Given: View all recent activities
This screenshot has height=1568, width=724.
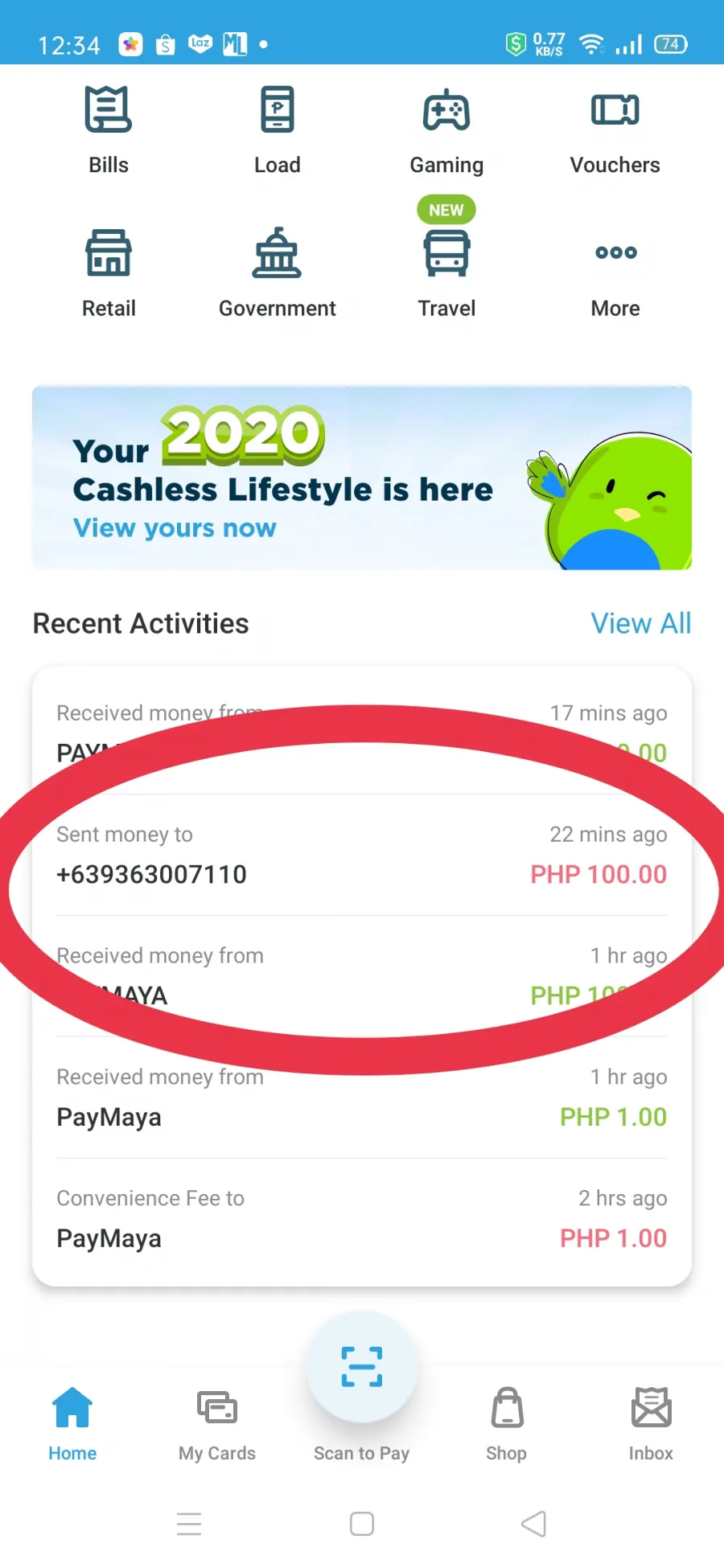Looking at the screenshot, I should [x=641, y=623].
